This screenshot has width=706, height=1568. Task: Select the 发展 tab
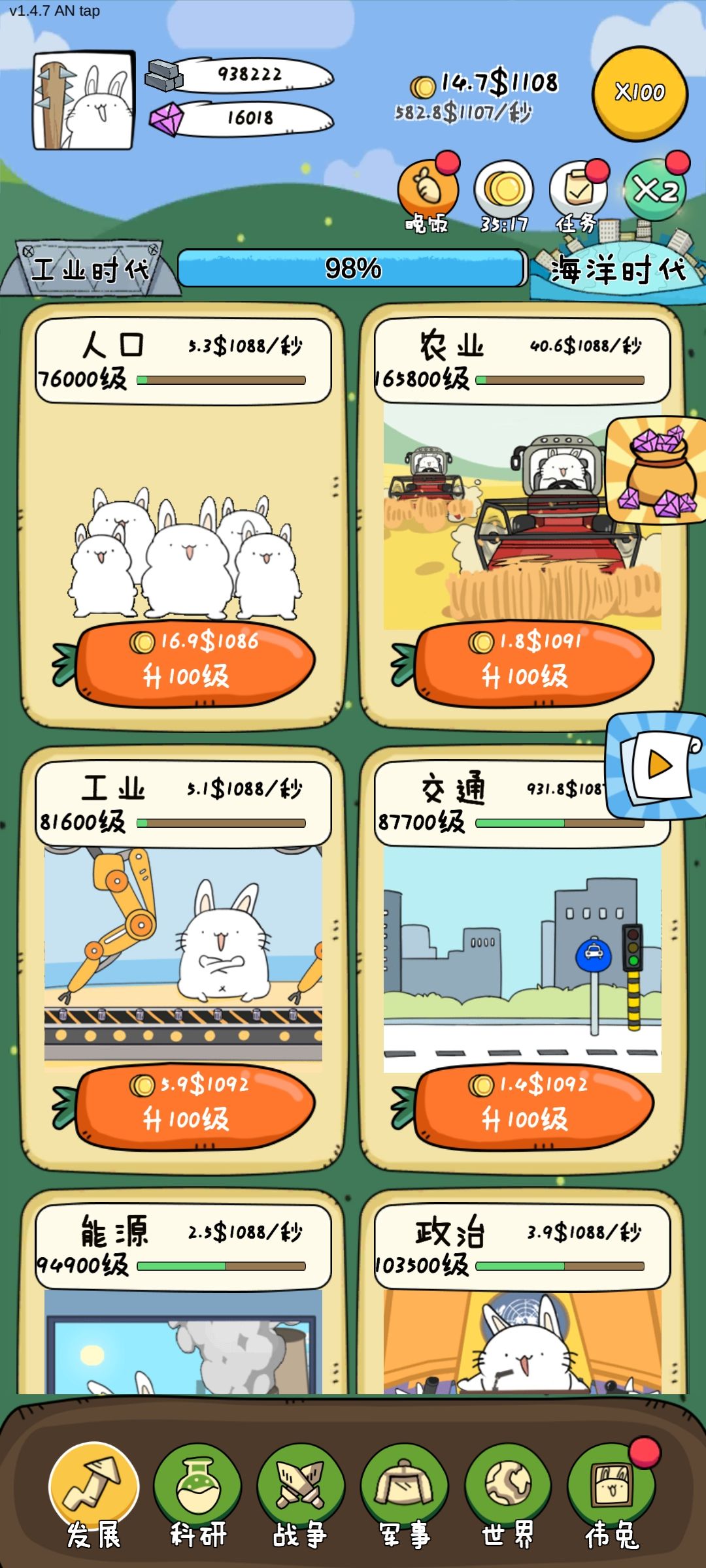(x=93, y=1496)
